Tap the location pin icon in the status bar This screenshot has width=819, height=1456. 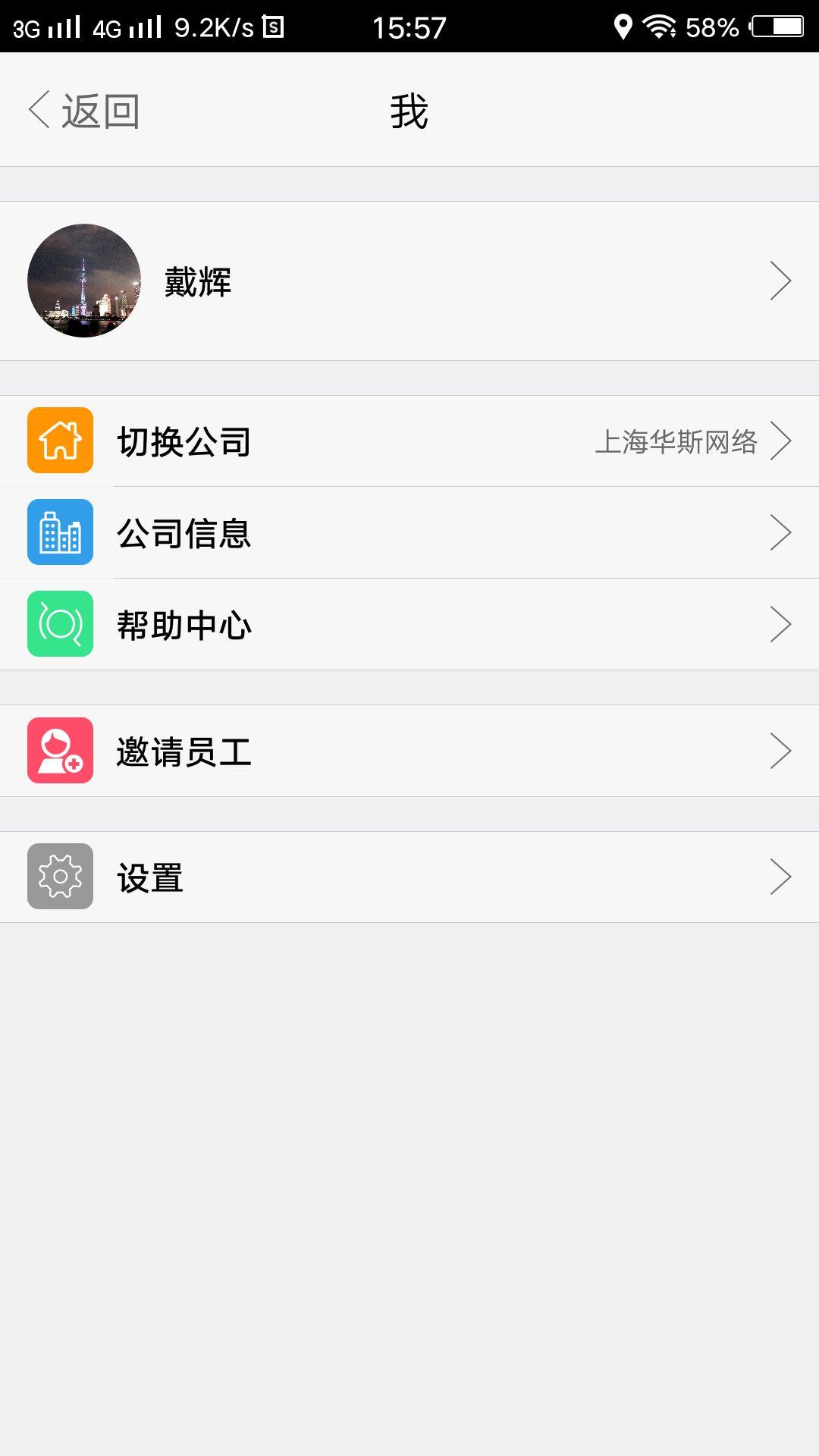623,26
